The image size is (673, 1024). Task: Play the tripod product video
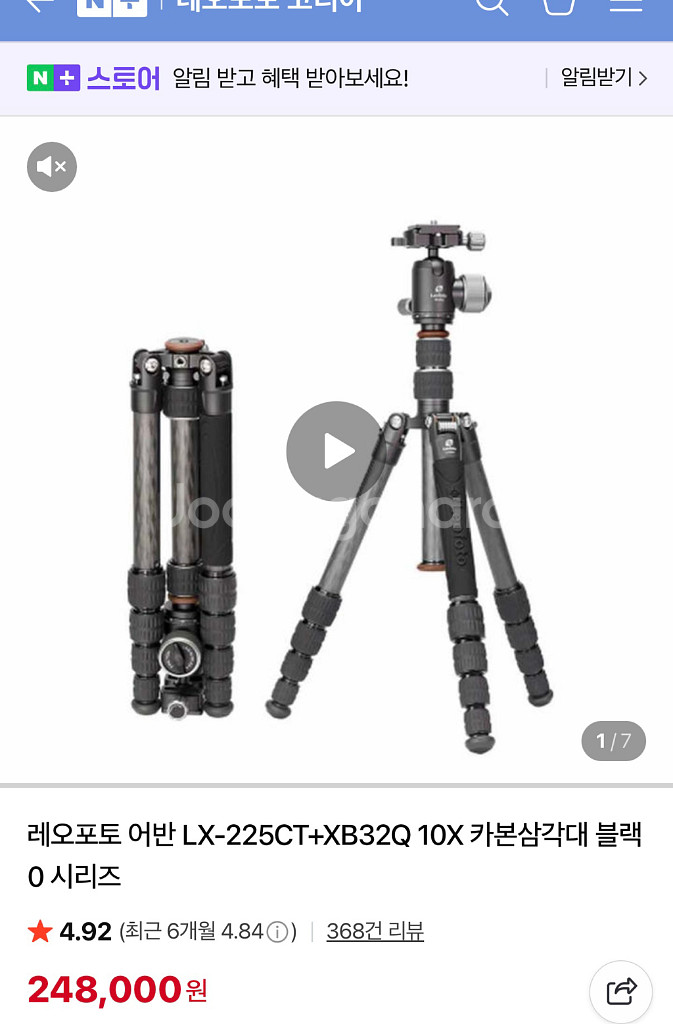(x=336, y=452)
